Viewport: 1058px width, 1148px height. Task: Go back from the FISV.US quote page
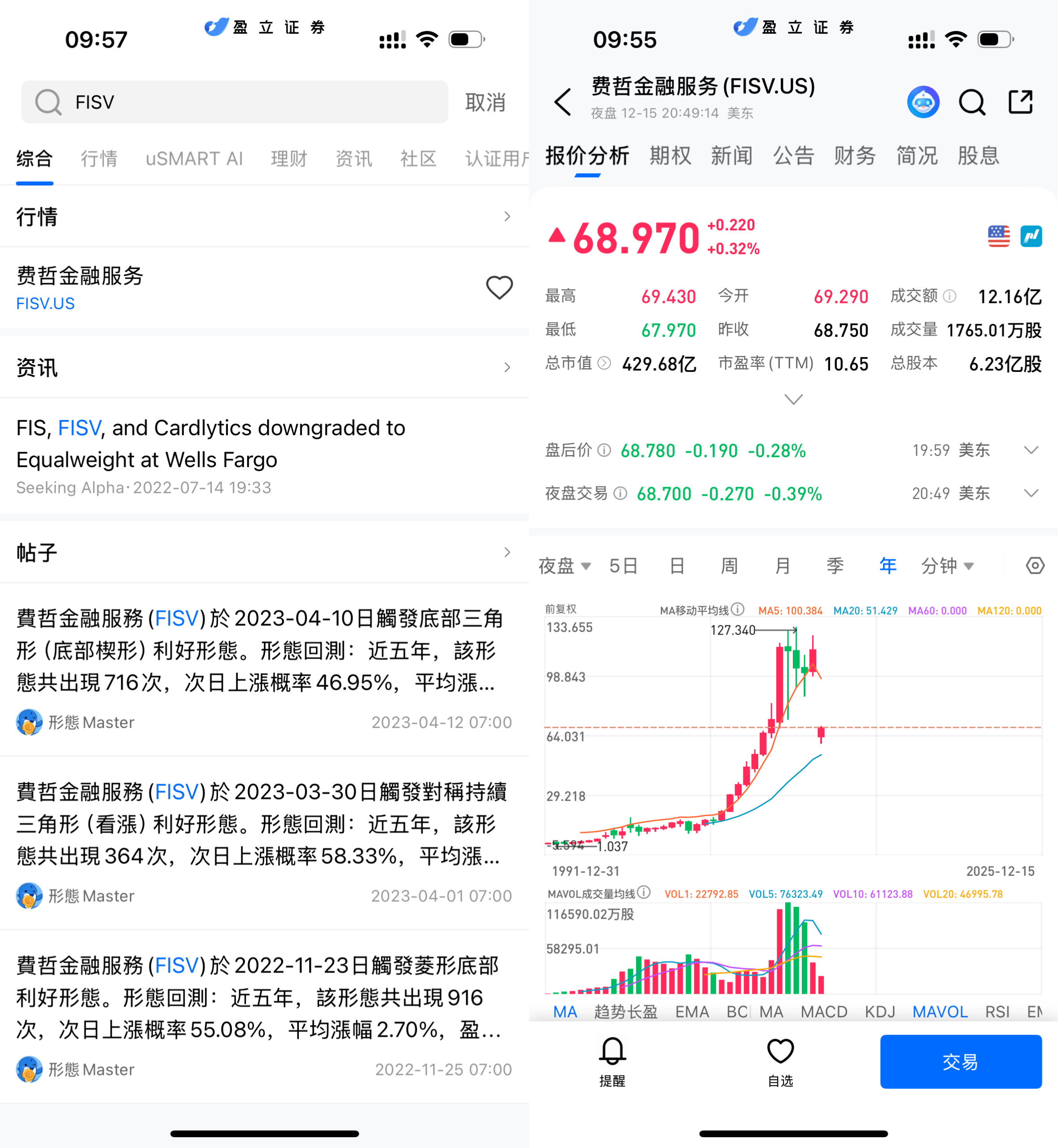coord(563,102)
